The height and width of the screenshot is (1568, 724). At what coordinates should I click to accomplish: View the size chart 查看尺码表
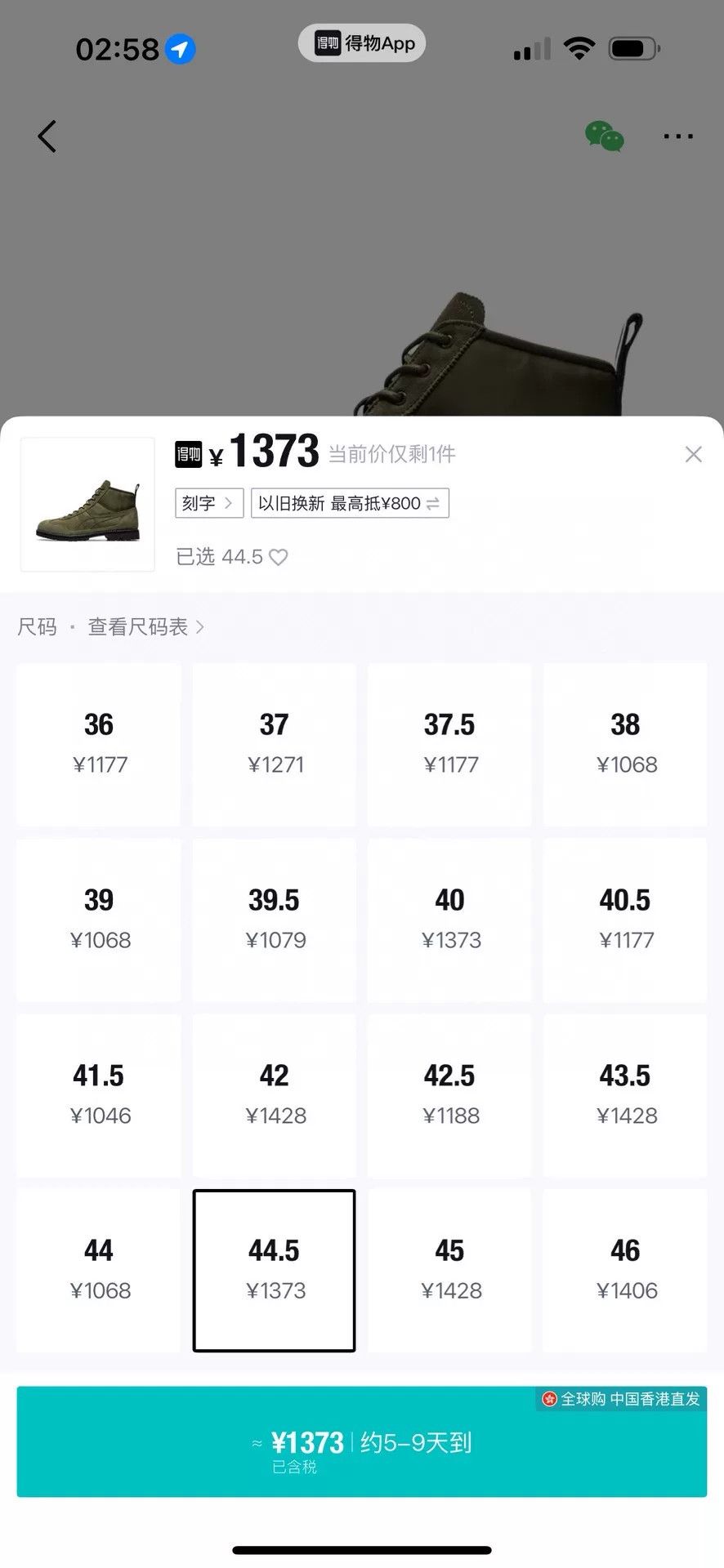click(x=145, y=627)
